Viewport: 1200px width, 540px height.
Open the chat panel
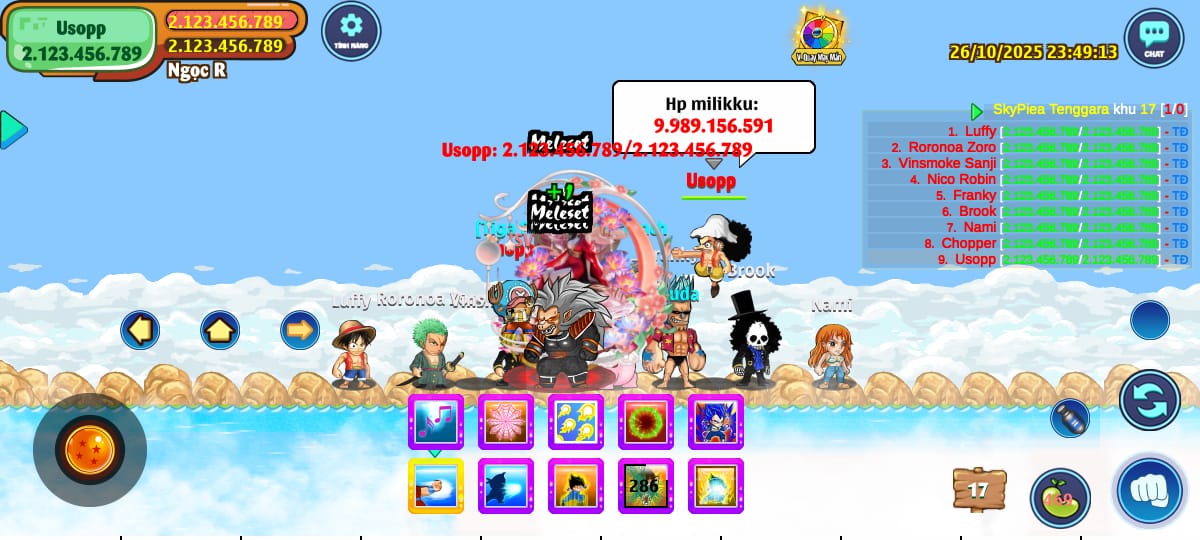pyautogui.click(x=1153, y=38)
